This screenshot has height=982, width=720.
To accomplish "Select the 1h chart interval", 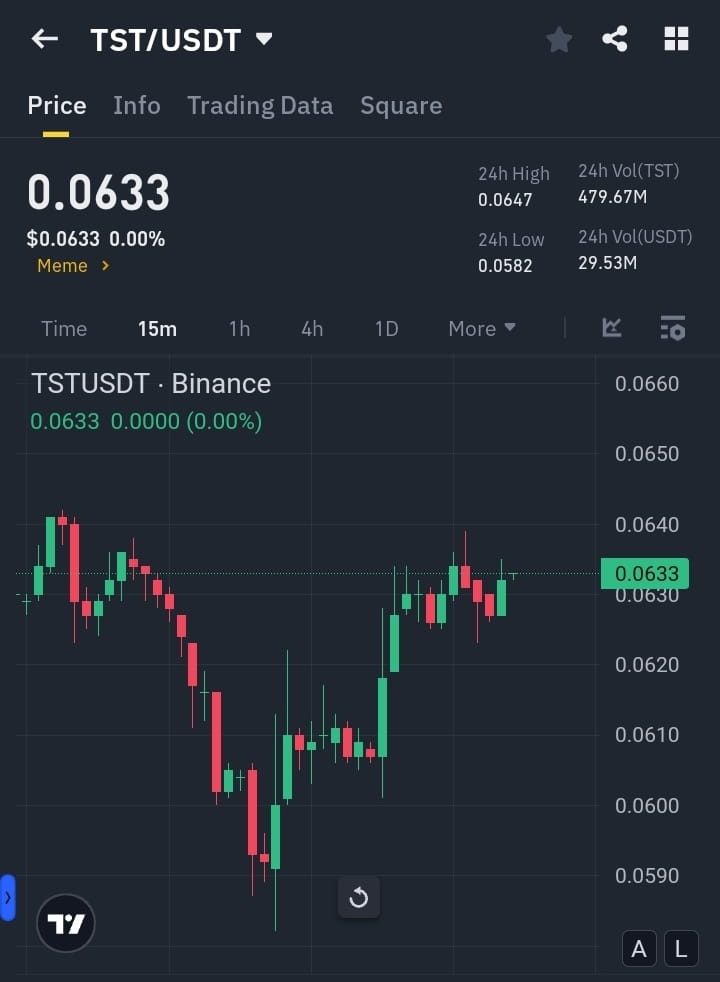I will (x=239, y=328).
